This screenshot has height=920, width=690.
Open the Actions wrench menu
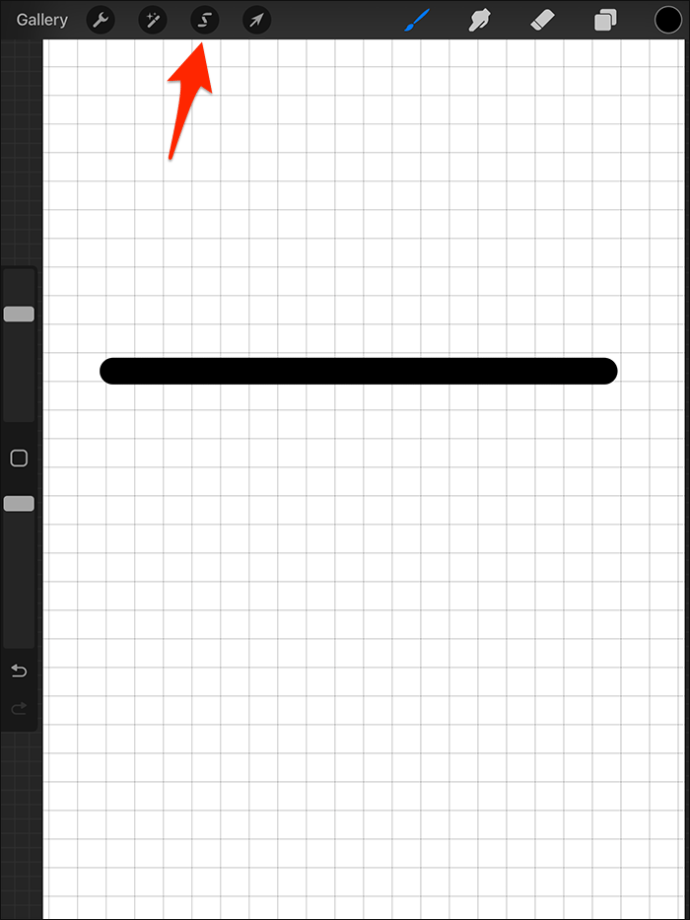pos(100,20)
